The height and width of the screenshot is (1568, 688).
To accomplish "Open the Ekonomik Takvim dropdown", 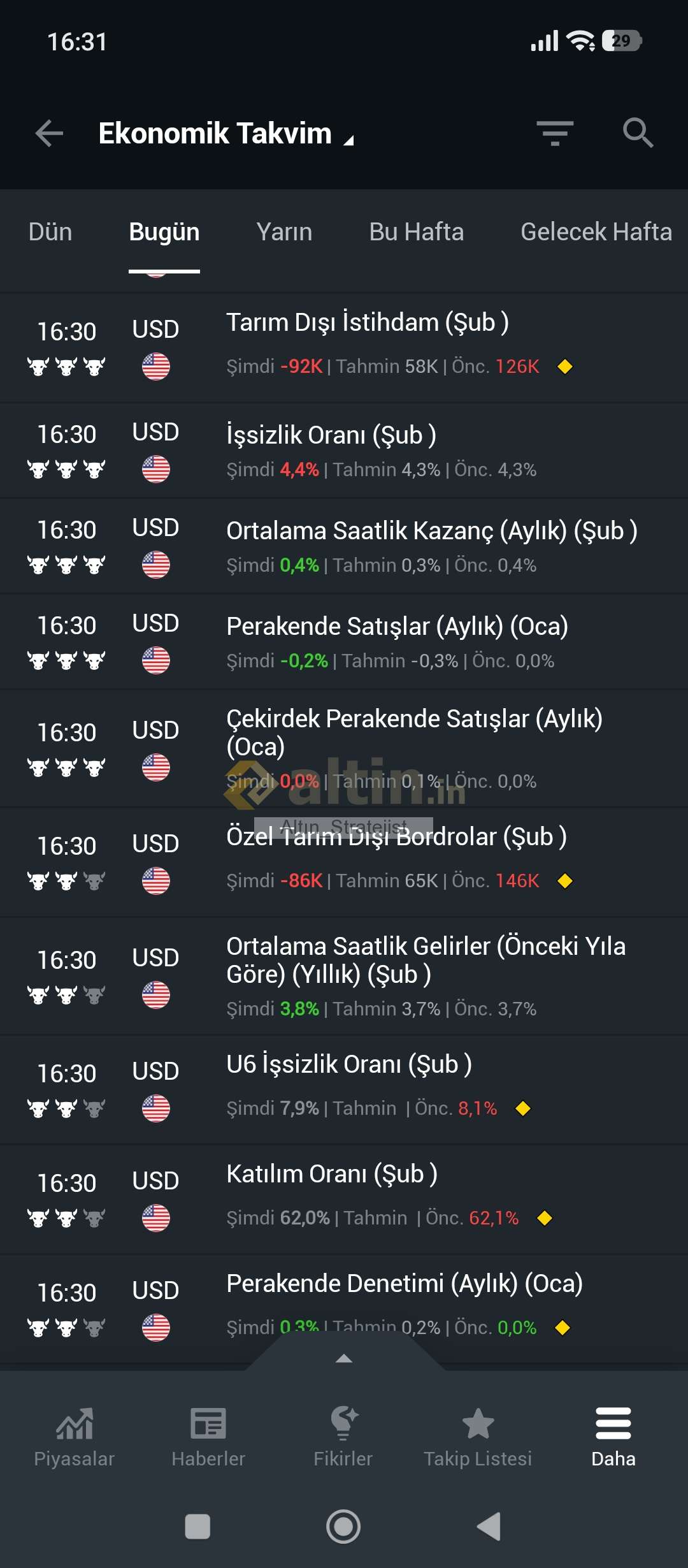I will (x=226, y=134).
